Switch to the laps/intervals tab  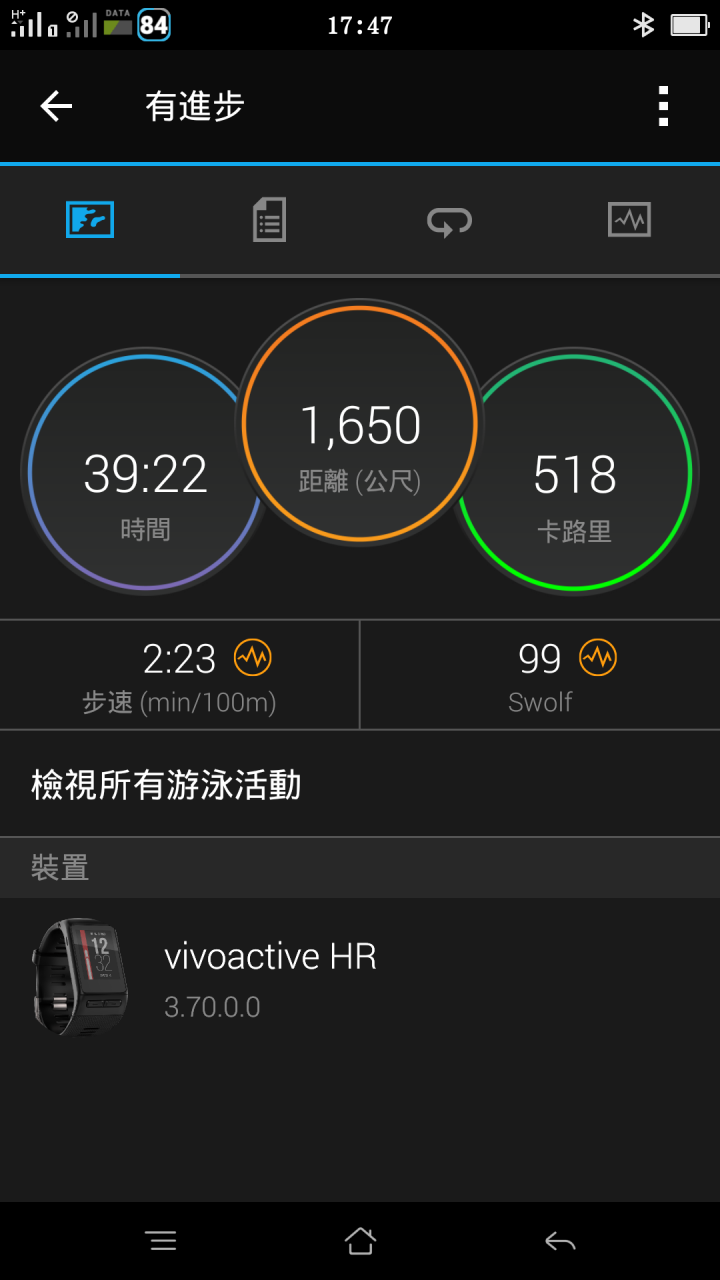449,219
